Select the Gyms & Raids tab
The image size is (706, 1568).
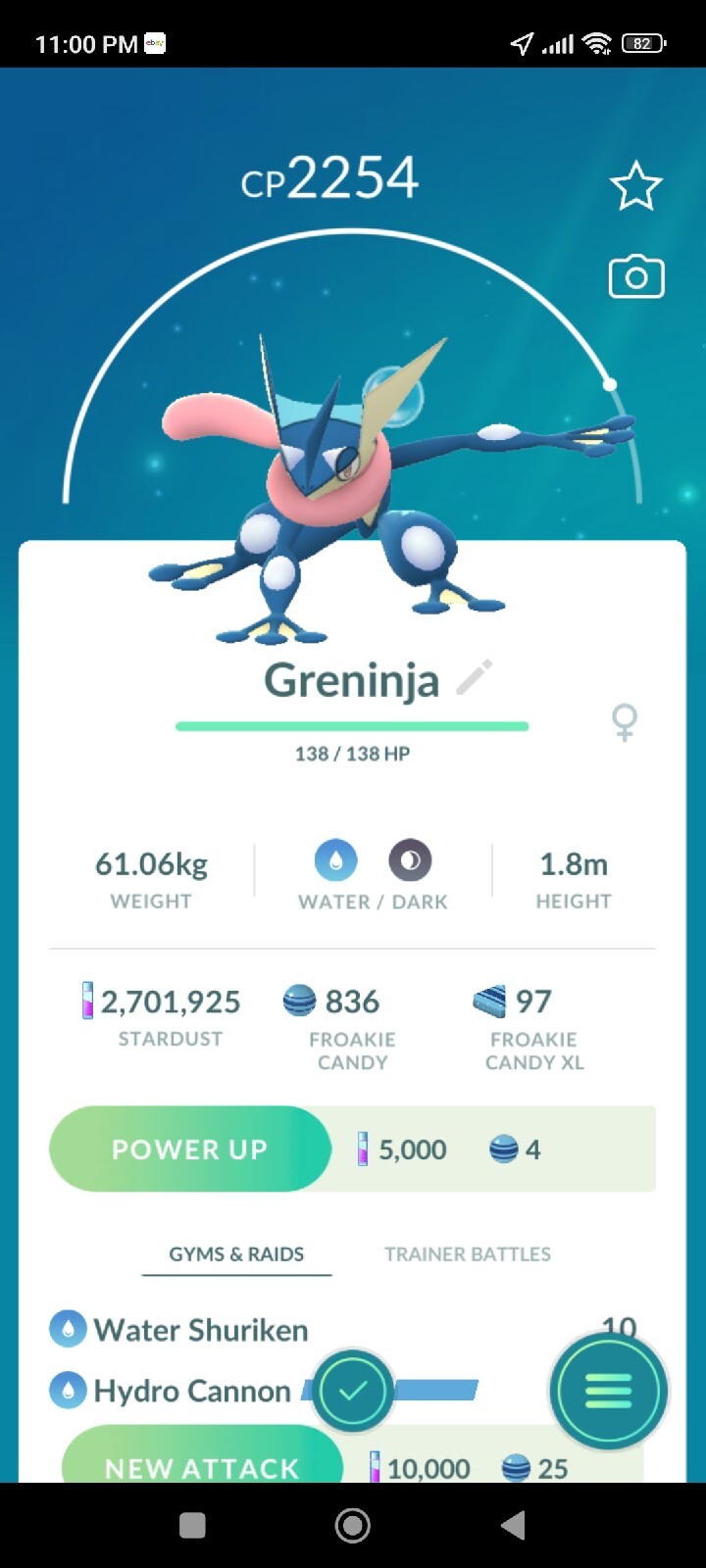[236, 1254]
